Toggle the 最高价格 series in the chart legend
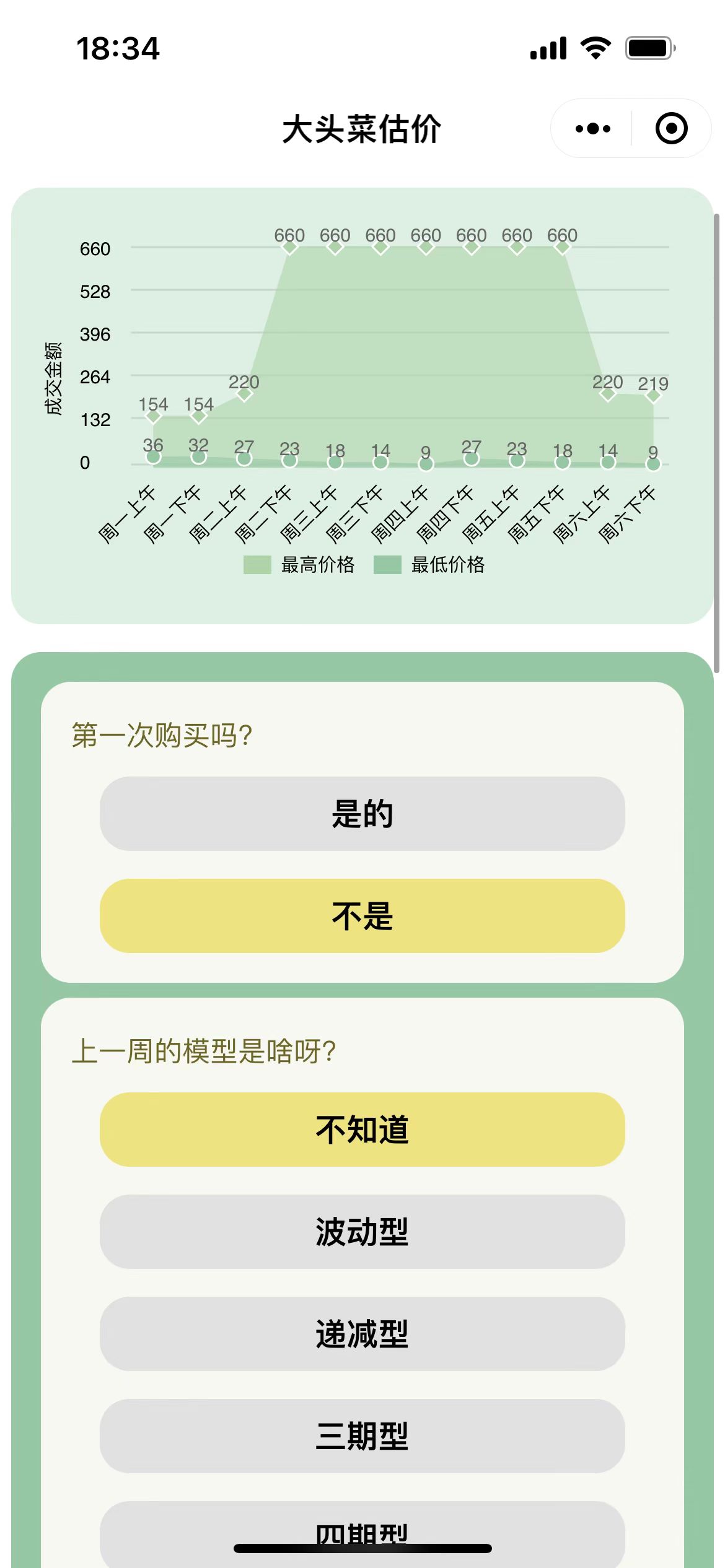 [299, 565]
